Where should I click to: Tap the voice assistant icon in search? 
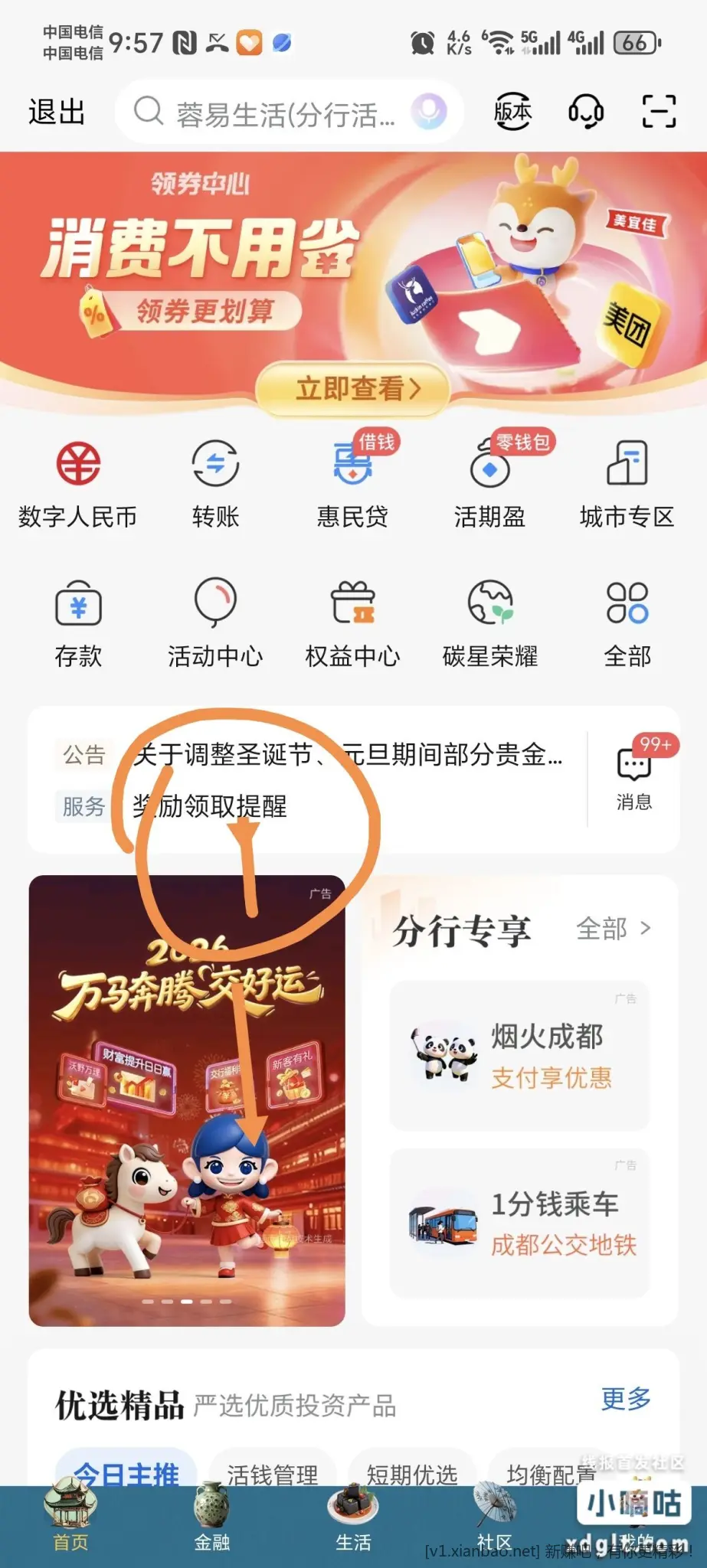coord(428,112)
